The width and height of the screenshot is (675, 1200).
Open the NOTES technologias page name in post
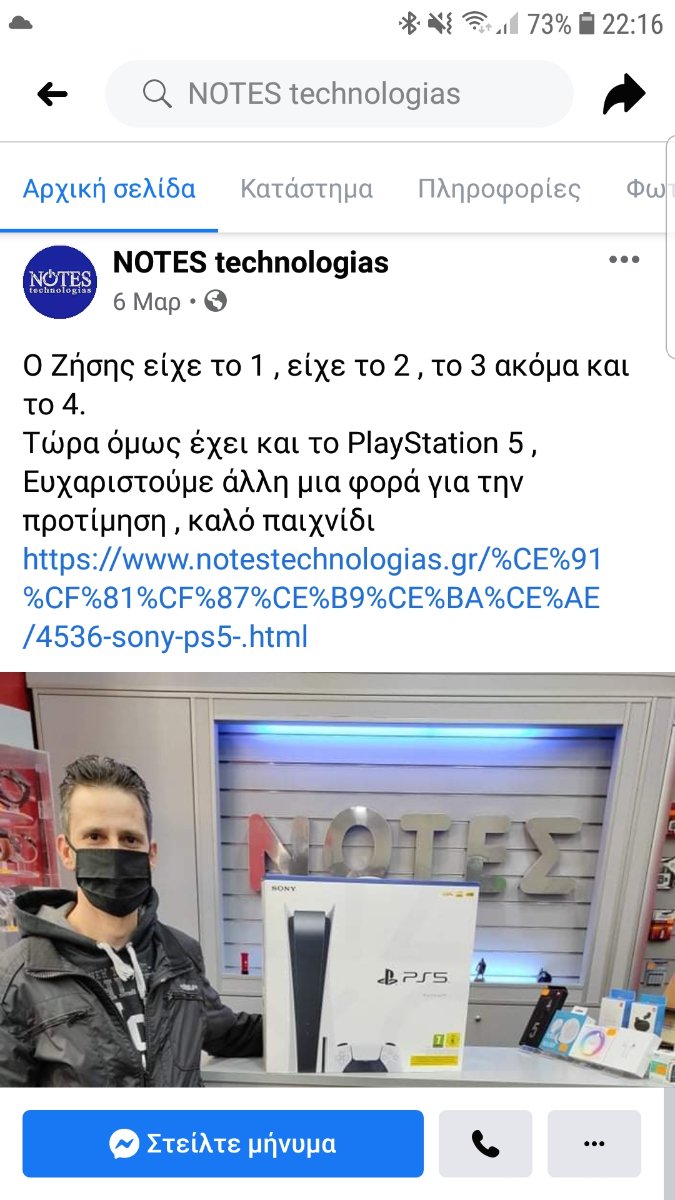pyautogui.click(x=251, y=263)
